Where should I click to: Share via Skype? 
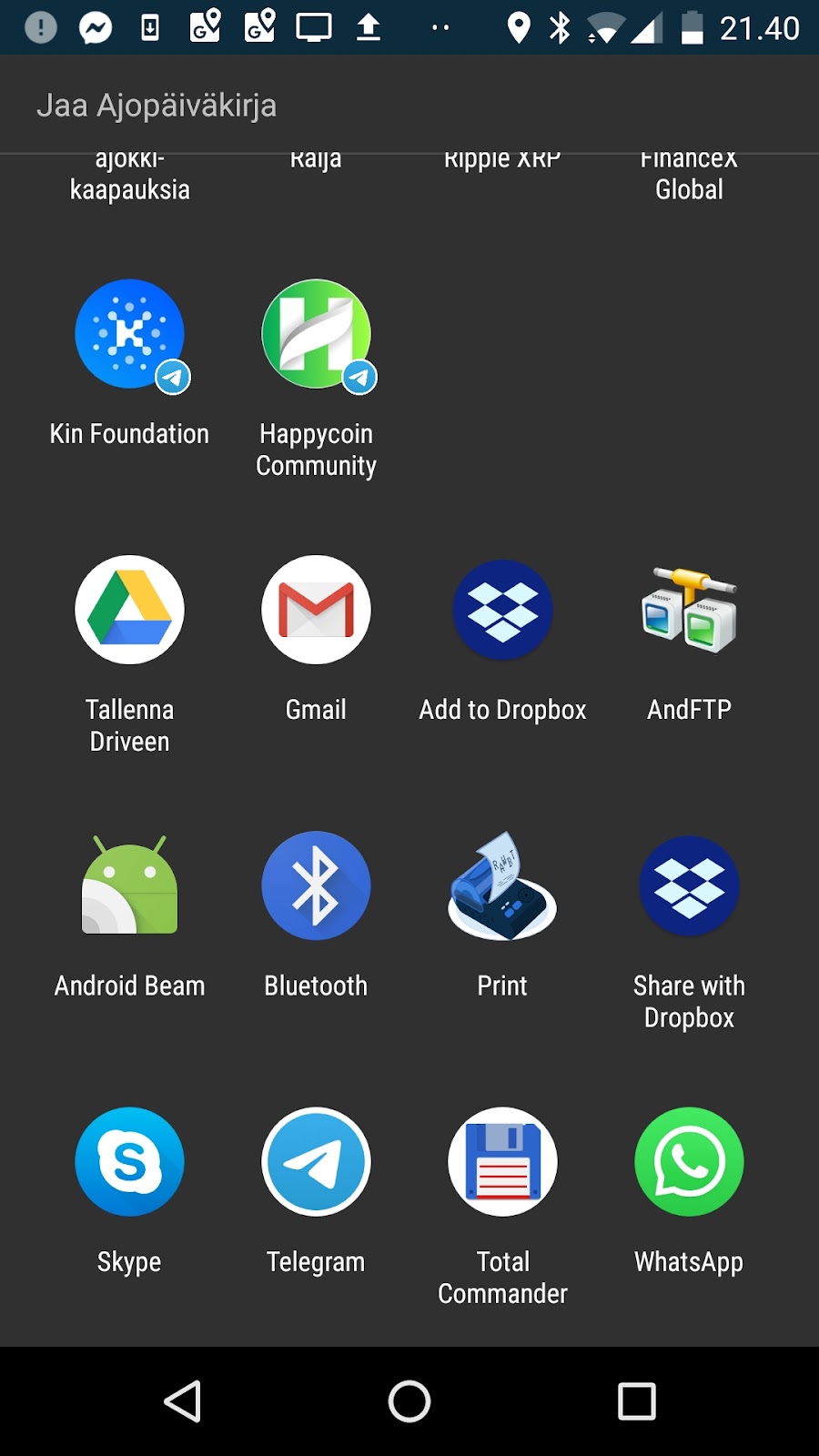pyautogui.click(x=129, y=1190)
